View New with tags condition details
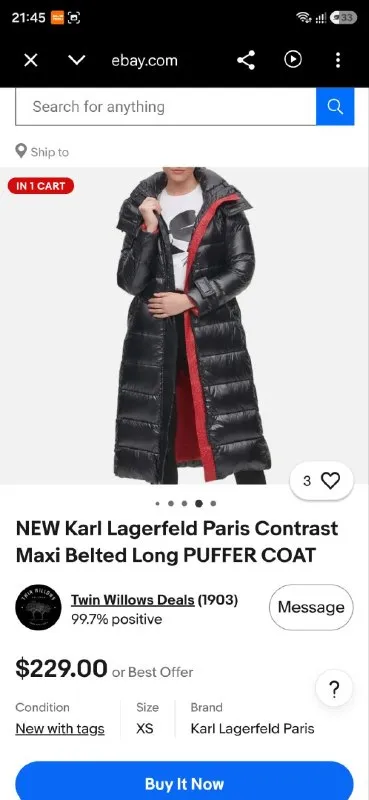The width and height of the screenshot is (369, 800). pos(60,729)
